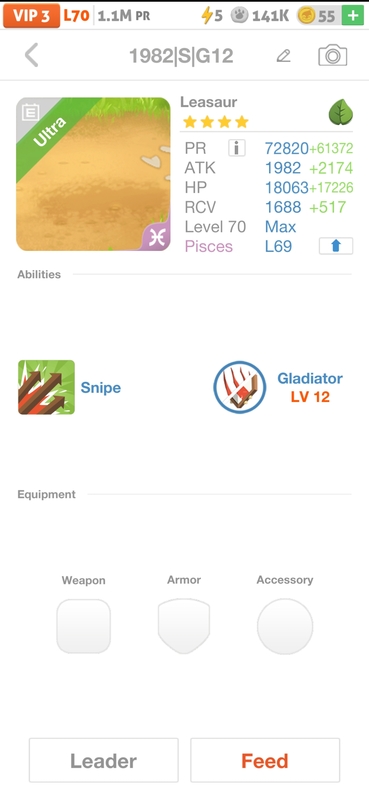The width and height of the screenshot is (369, 800).
Task: Tap the green plus to add coins
Action: 353,16
